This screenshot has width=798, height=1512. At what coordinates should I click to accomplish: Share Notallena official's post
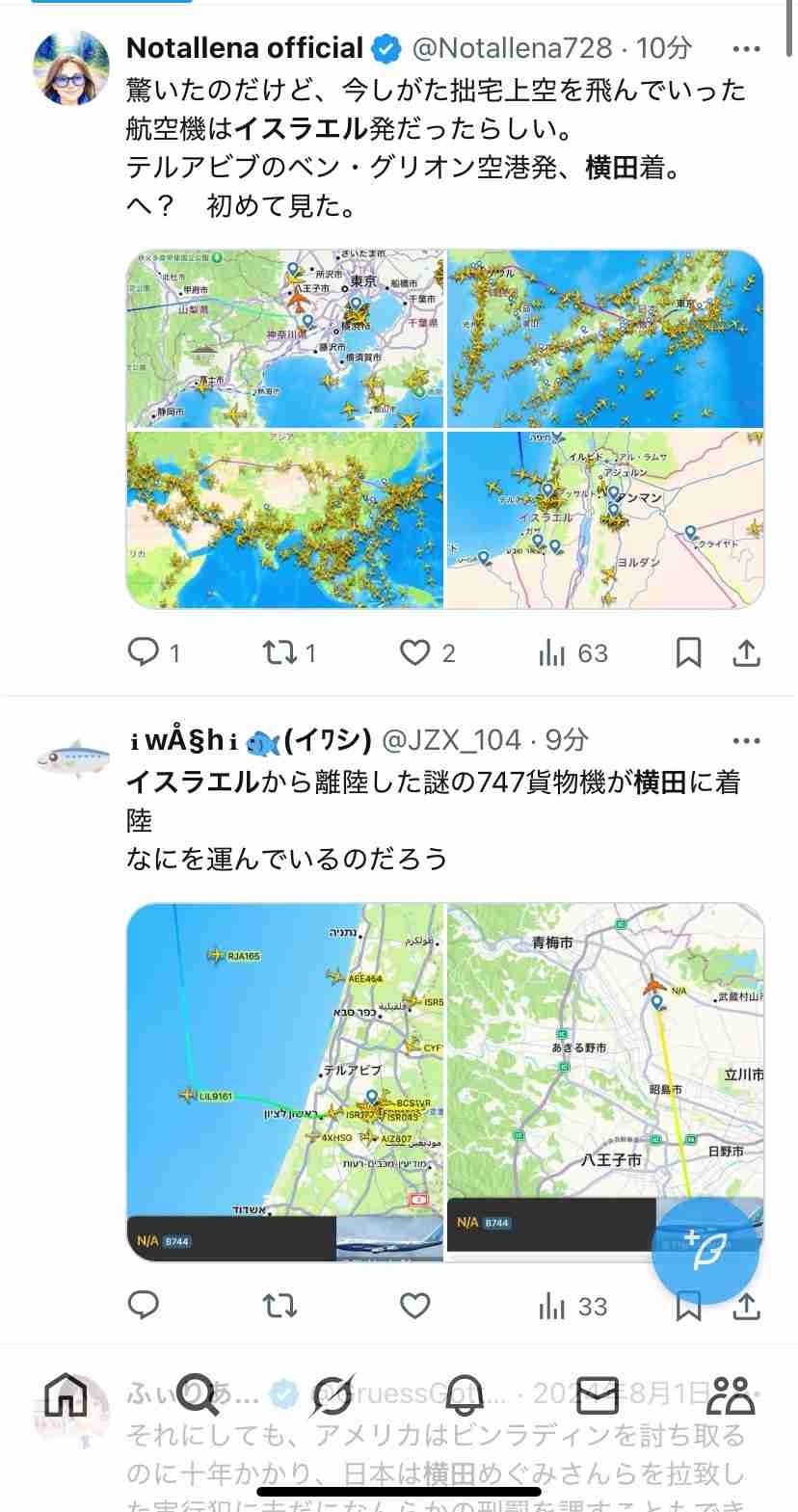tap(747, 652)
